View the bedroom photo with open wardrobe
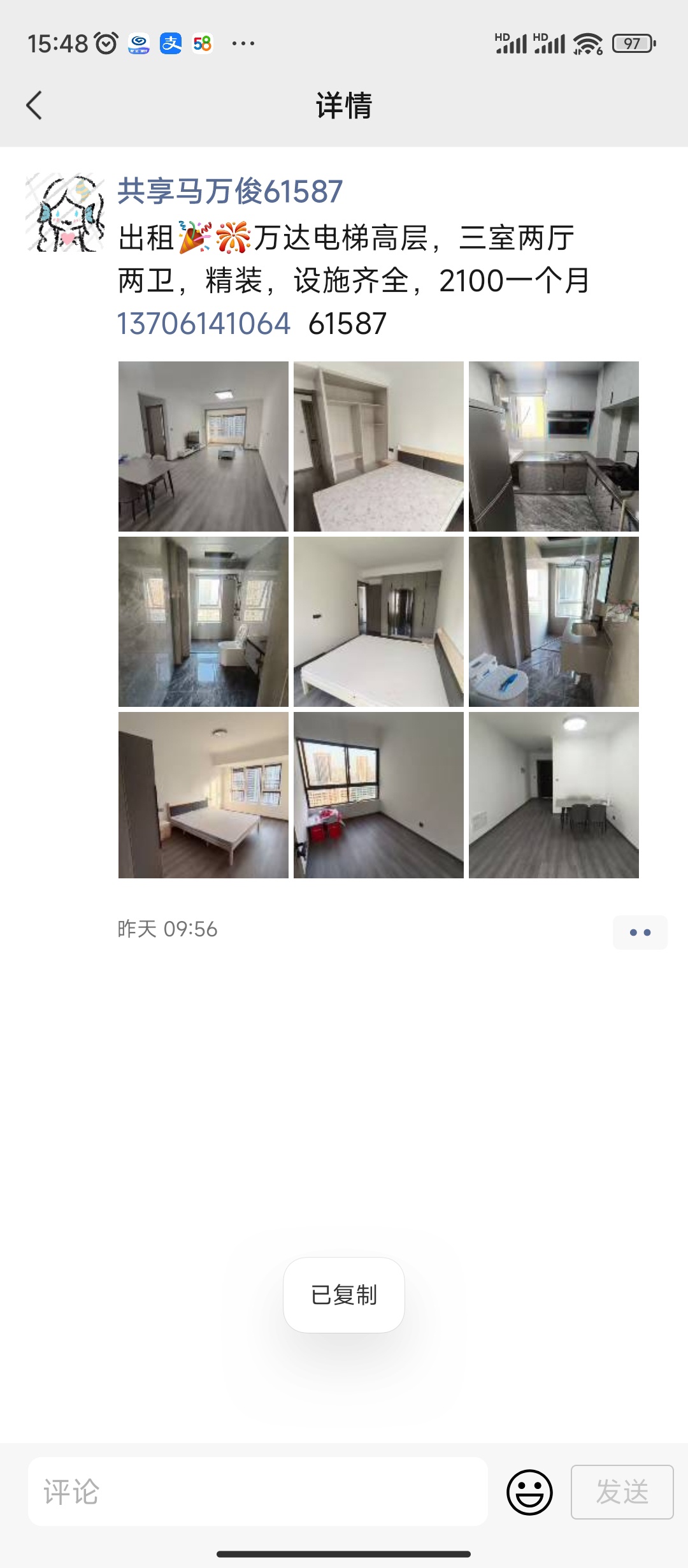688x1568 pixels. pyautogui.click(x=378, y=446)
